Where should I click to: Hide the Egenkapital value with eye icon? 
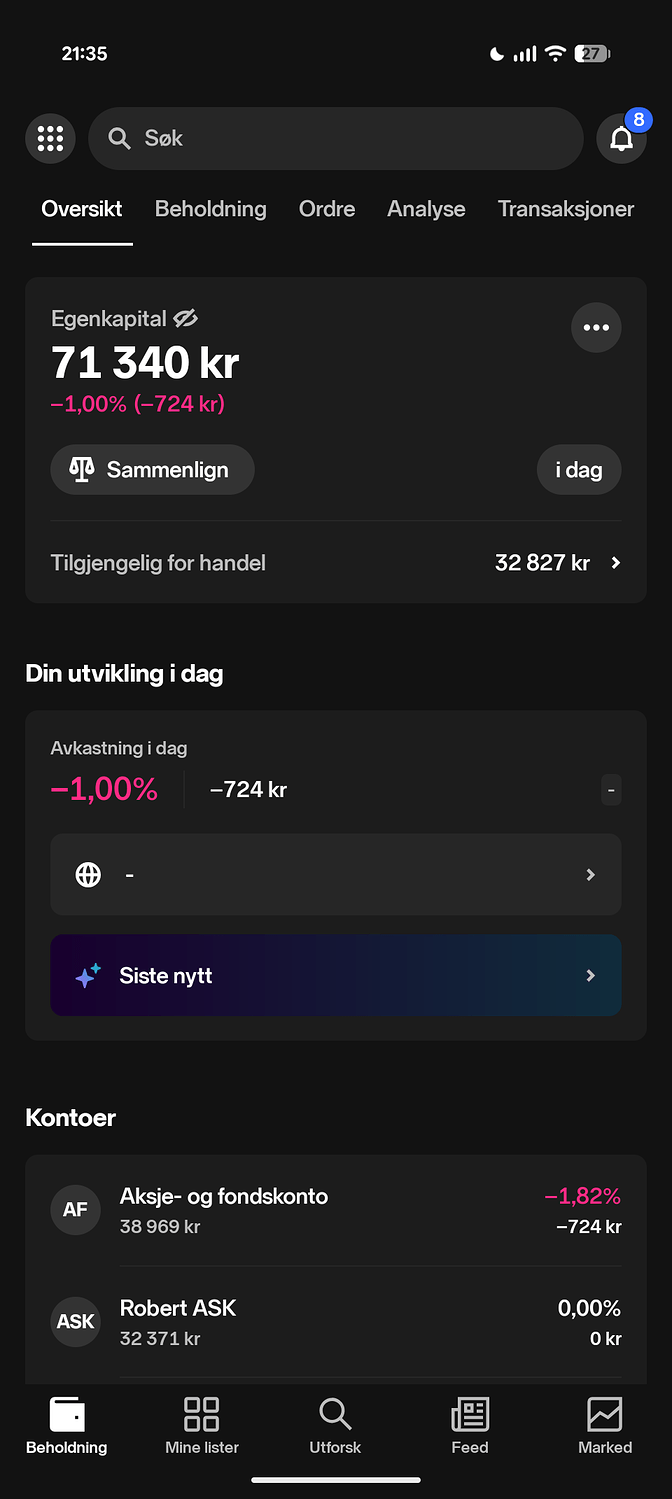pos(186,319)
